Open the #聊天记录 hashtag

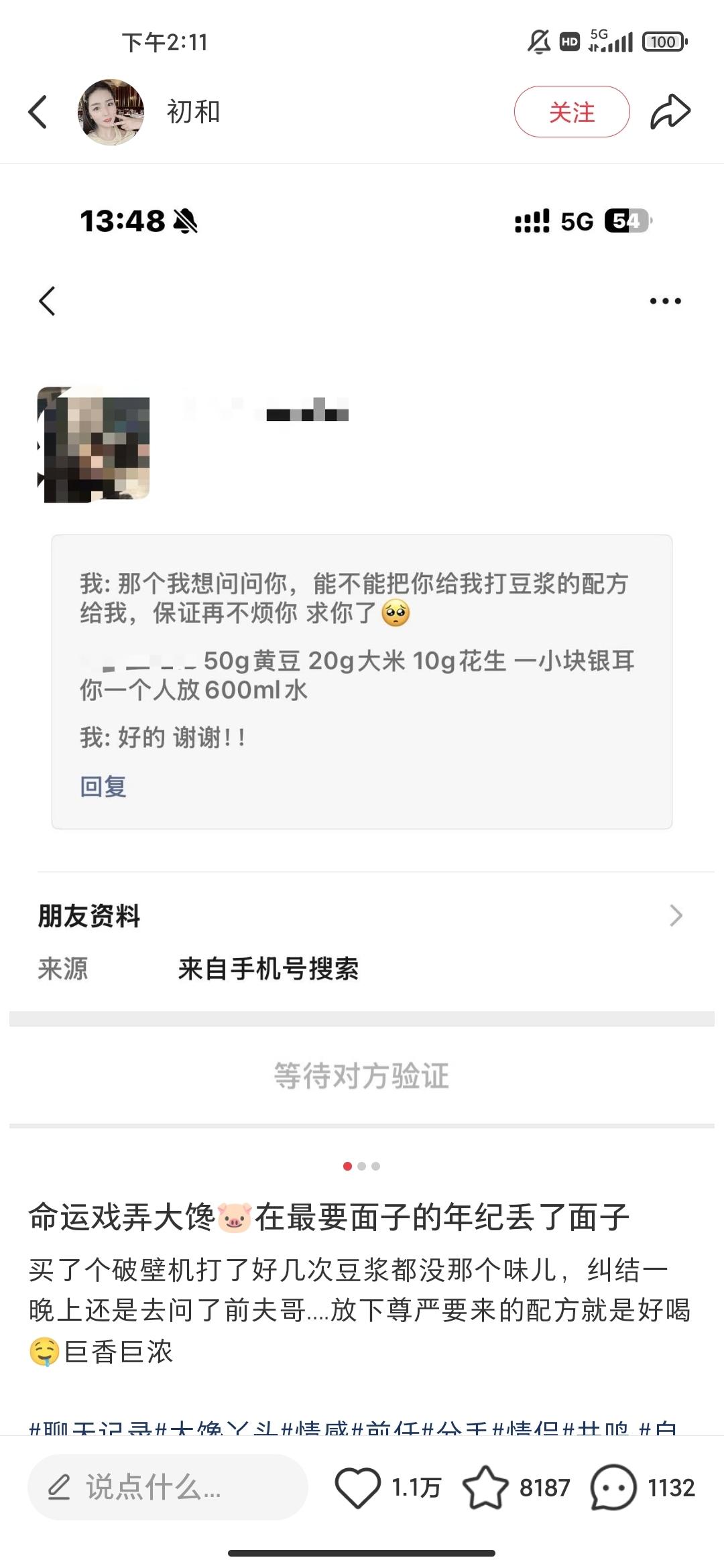tap(91, 1427)
